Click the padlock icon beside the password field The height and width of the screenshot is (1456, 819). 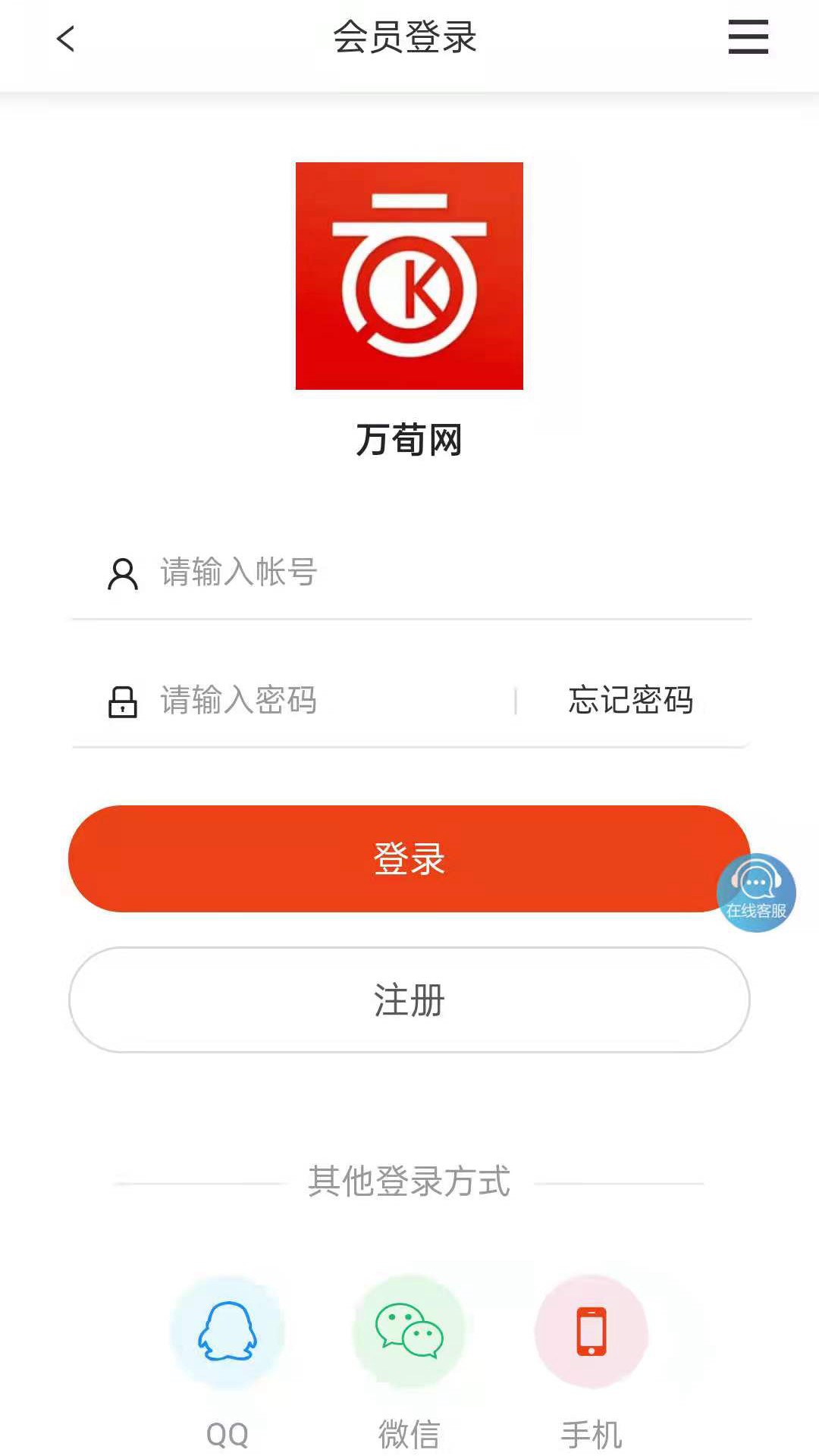pyautogui.click(x=121, y=701)
